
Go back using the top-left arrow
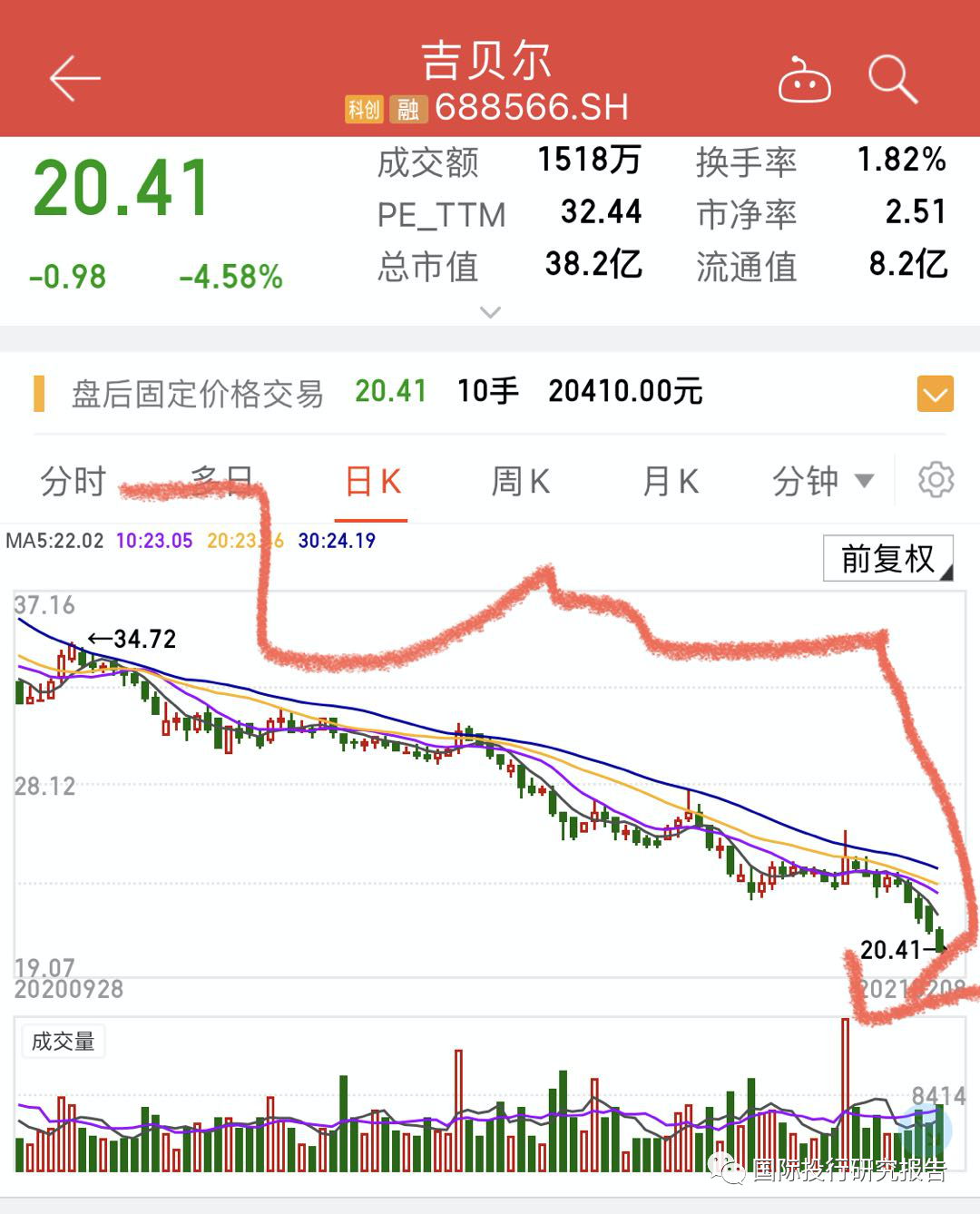(74, 80)
